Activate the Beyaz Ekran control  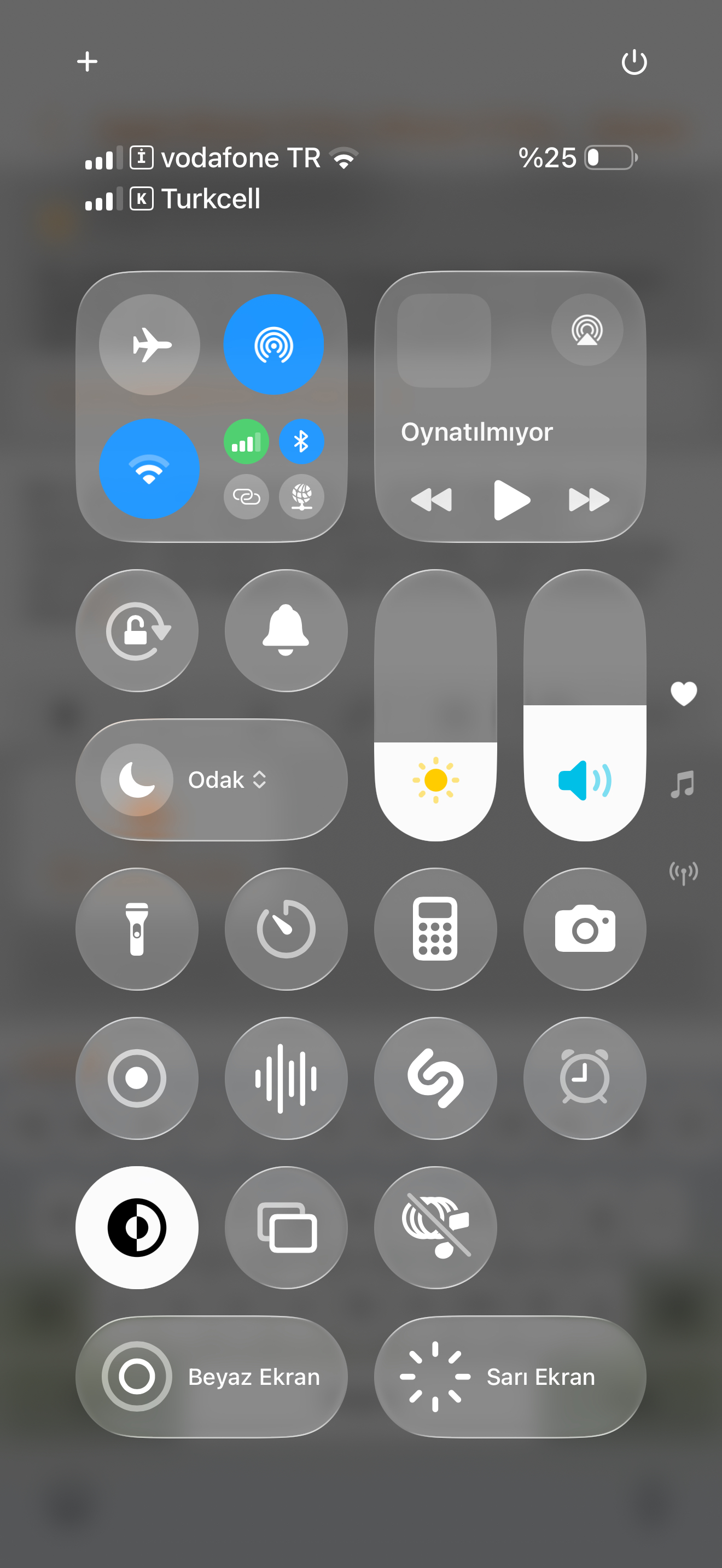coord(212,1376)
